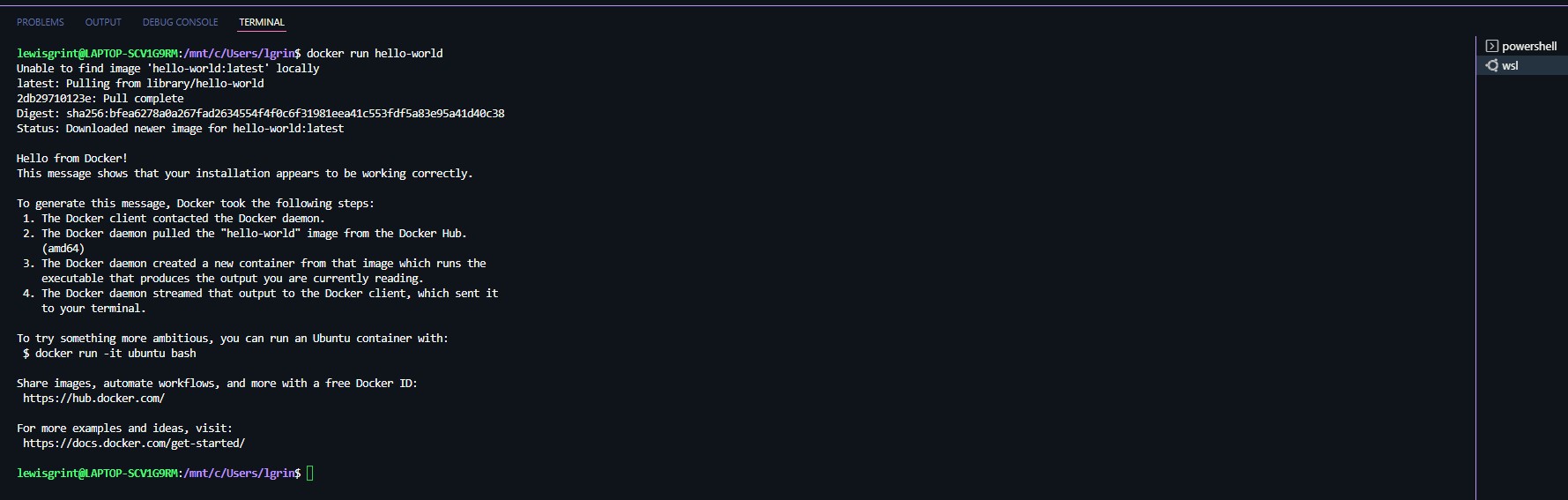Image resolution: width=1568 pixels, height=500 pixels.
Task: Open the Debug Console tab
Action: (180, 22)
